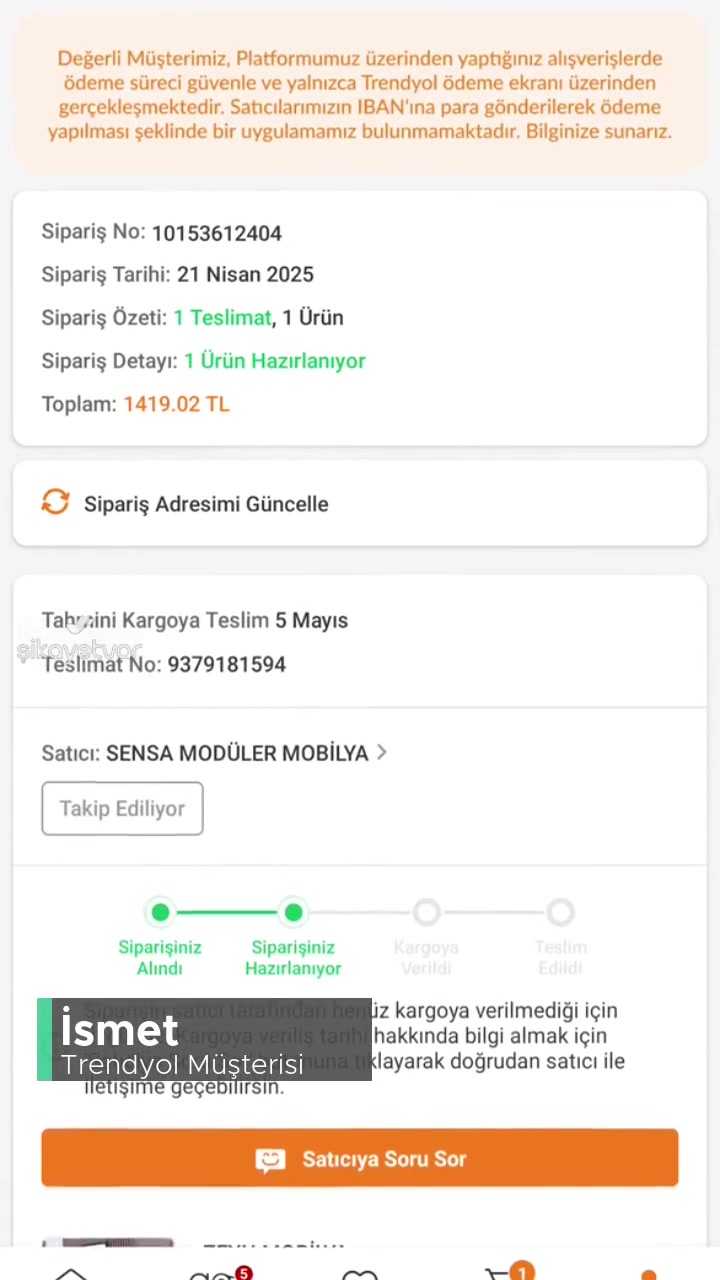Tap the Teslim Edildi status circle
This screenshot has width=720, height=1280.
[560, 912]
